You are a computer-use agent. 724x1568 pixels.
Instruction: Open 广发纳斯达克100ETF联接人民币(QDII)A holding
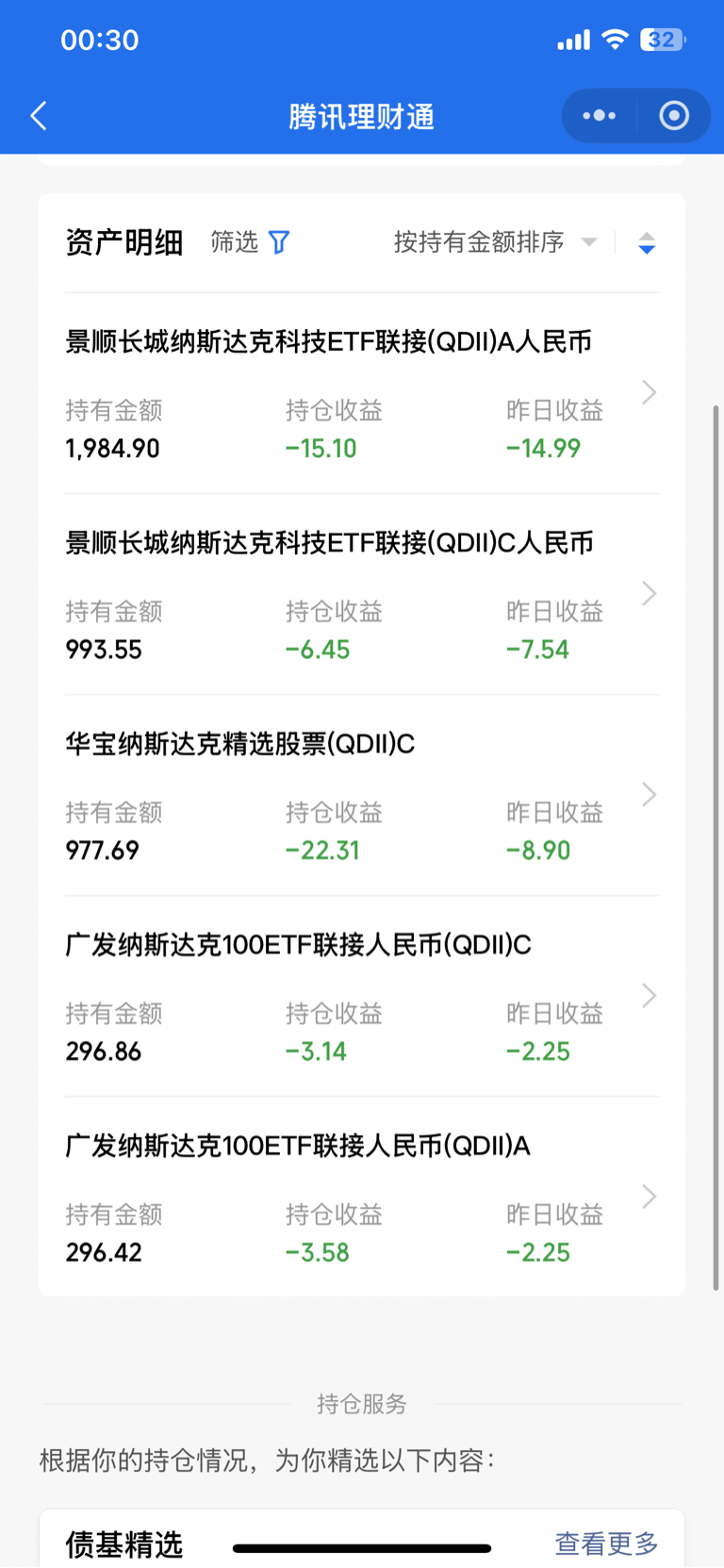362,1197
